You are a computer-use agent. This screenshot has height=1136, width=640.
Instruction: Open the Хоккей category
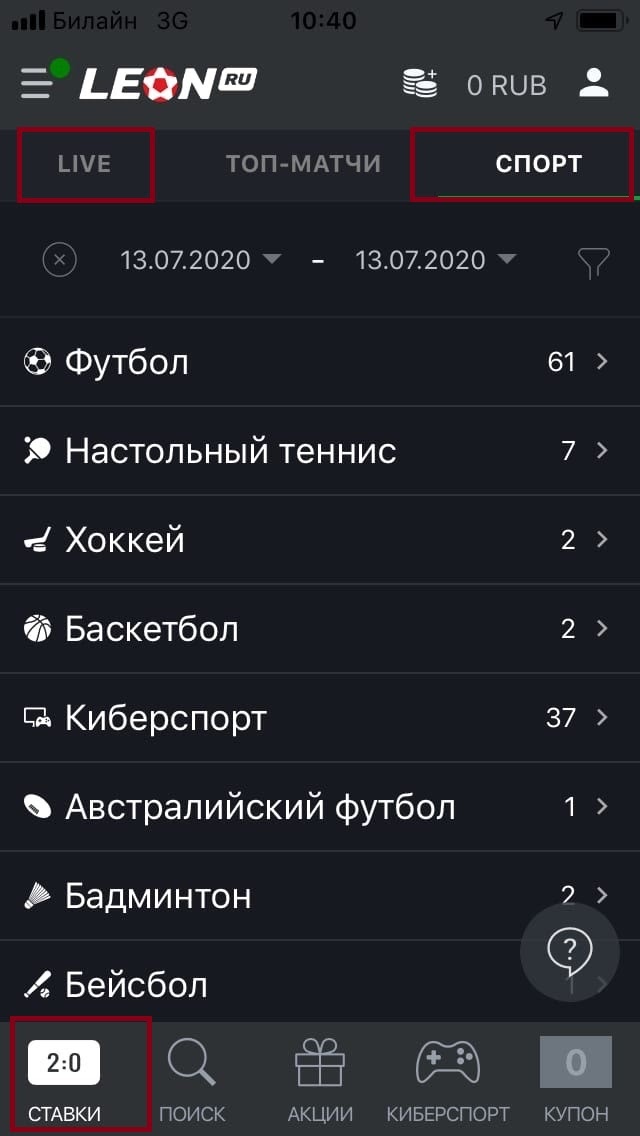point(320,540)
